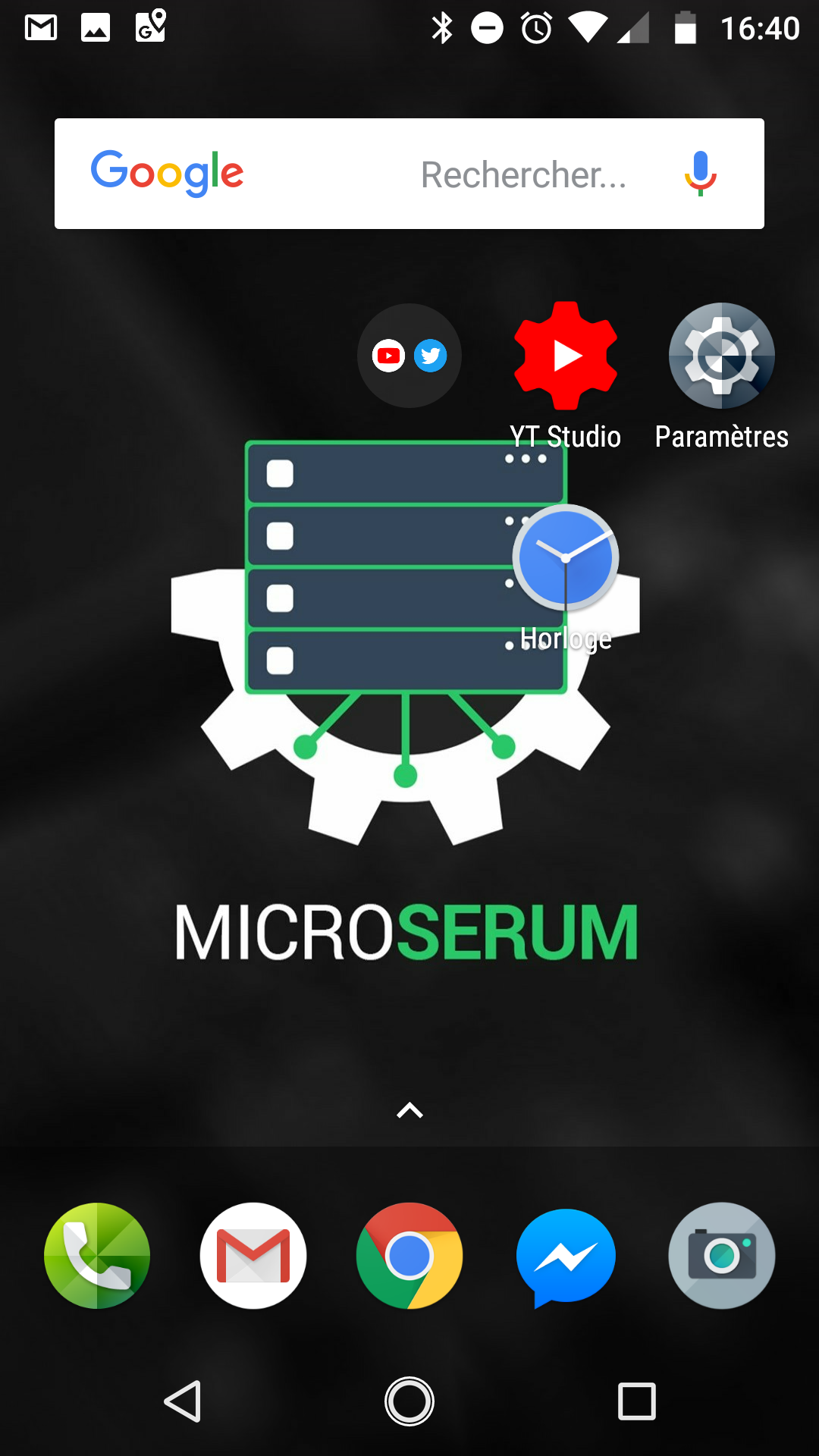Image resolution: width=819 pixels, height=1456 pixels.
Task: Open the Phone dialer app
Action: 97,1256
